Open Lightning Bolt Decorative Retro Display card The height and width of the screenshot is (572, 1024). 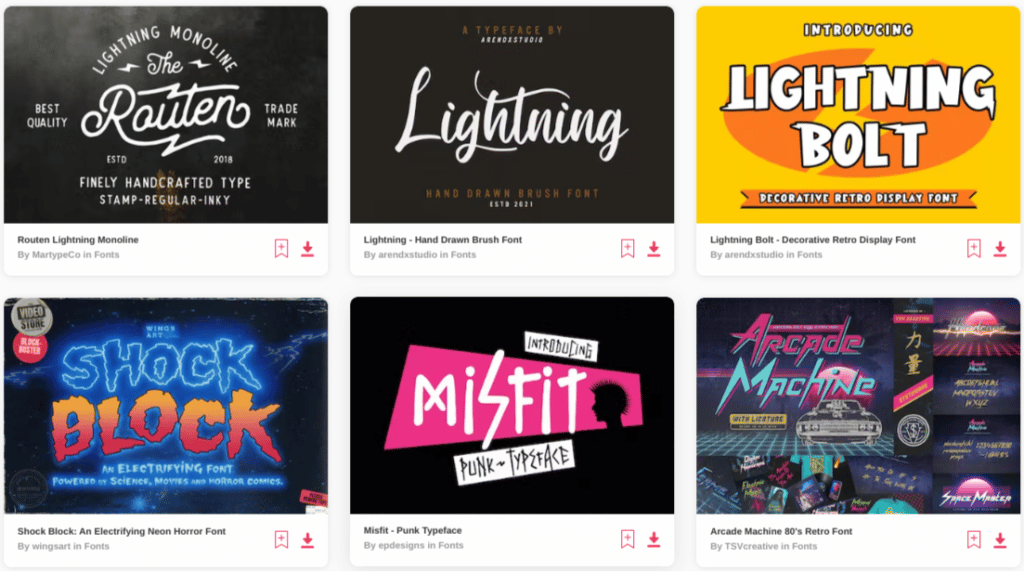858,114
